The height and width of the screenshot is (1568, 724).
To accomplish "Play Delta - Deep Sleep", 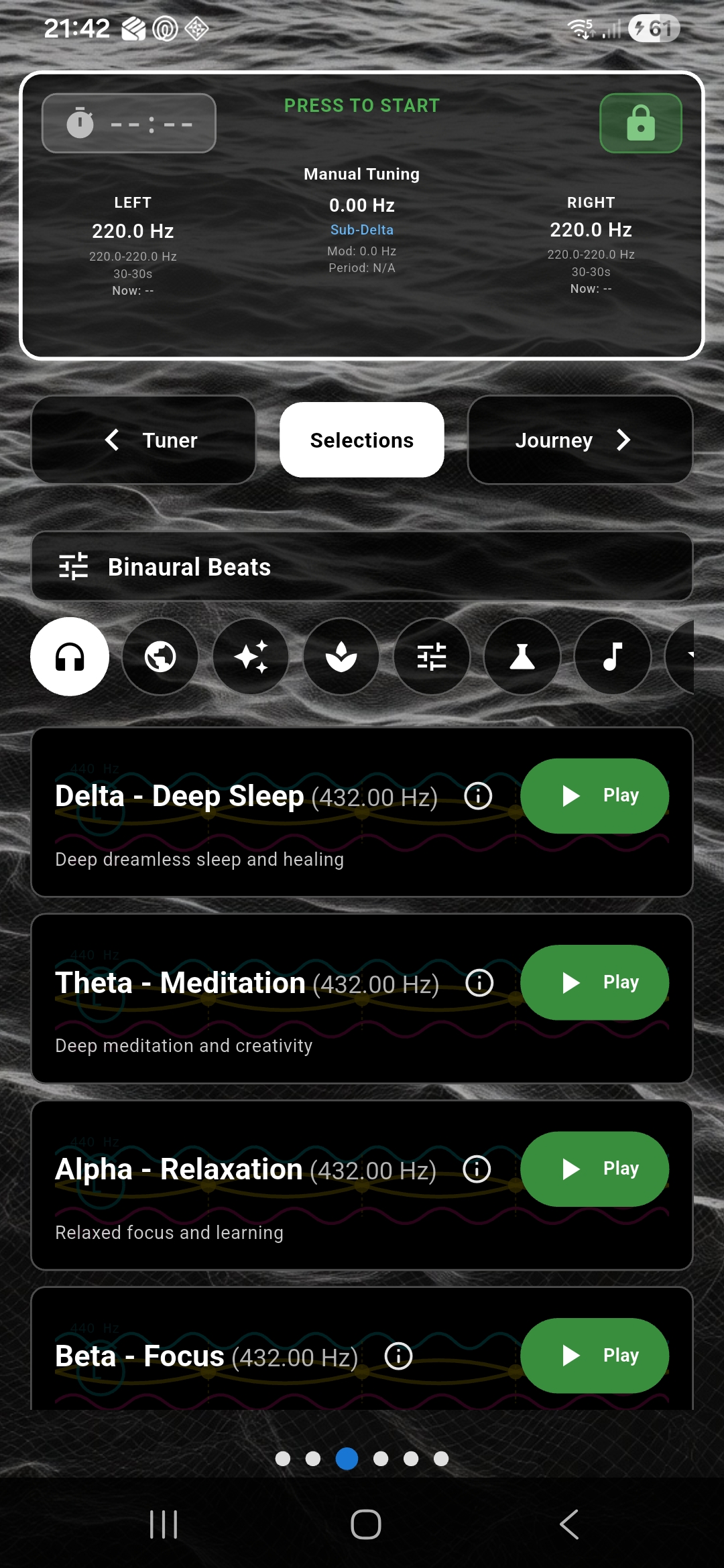I will pos(595,796).
